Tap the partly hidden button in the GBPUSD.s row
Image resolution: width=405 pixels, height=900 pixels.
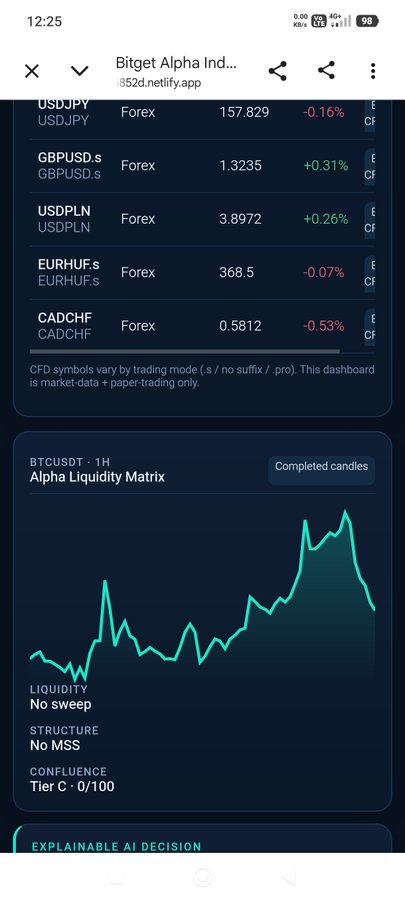(x=369, y=165)
